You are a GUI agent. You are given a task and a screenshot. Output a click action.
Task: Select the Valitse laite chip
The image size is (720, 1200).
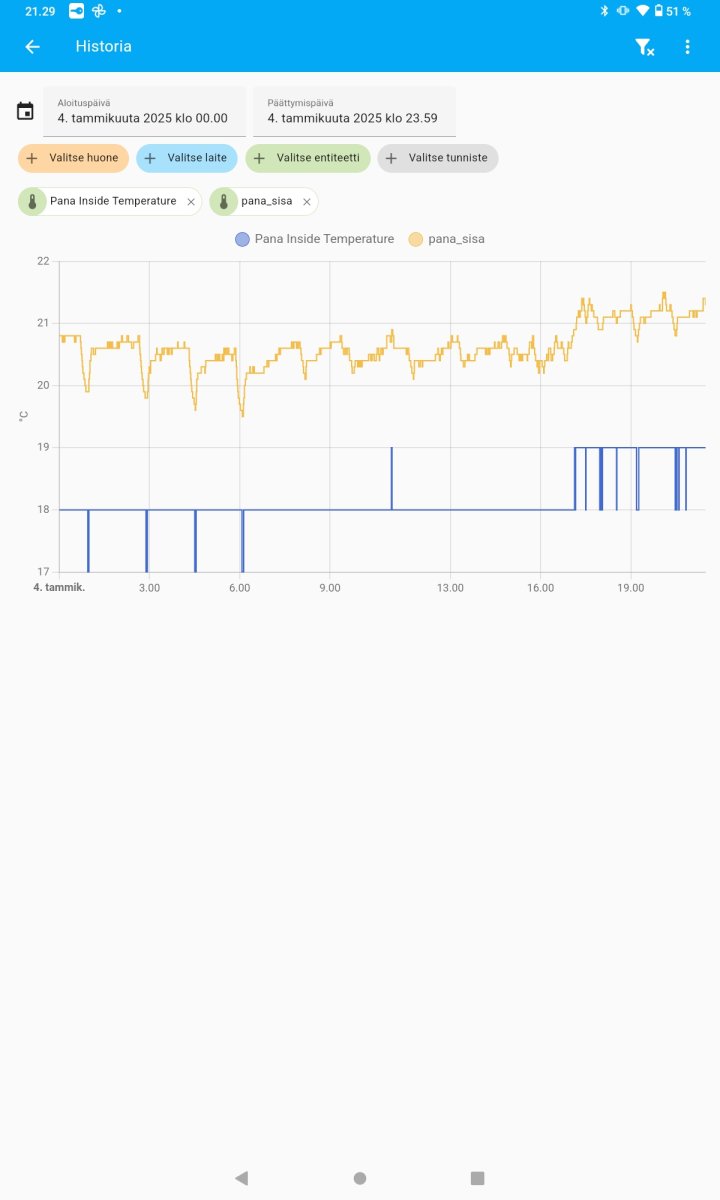(187, 158)
